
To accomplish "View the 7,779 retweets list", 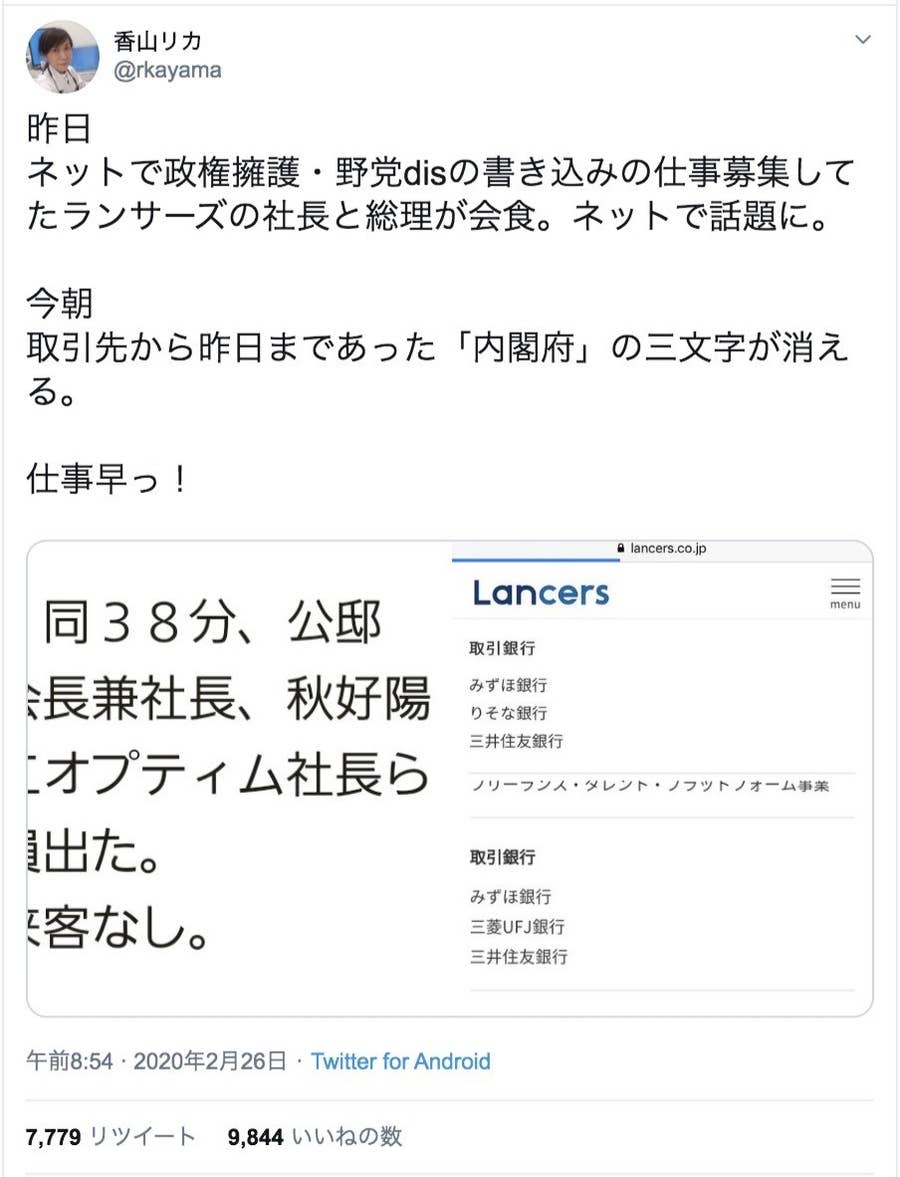I will click(x=112, y=1136).
